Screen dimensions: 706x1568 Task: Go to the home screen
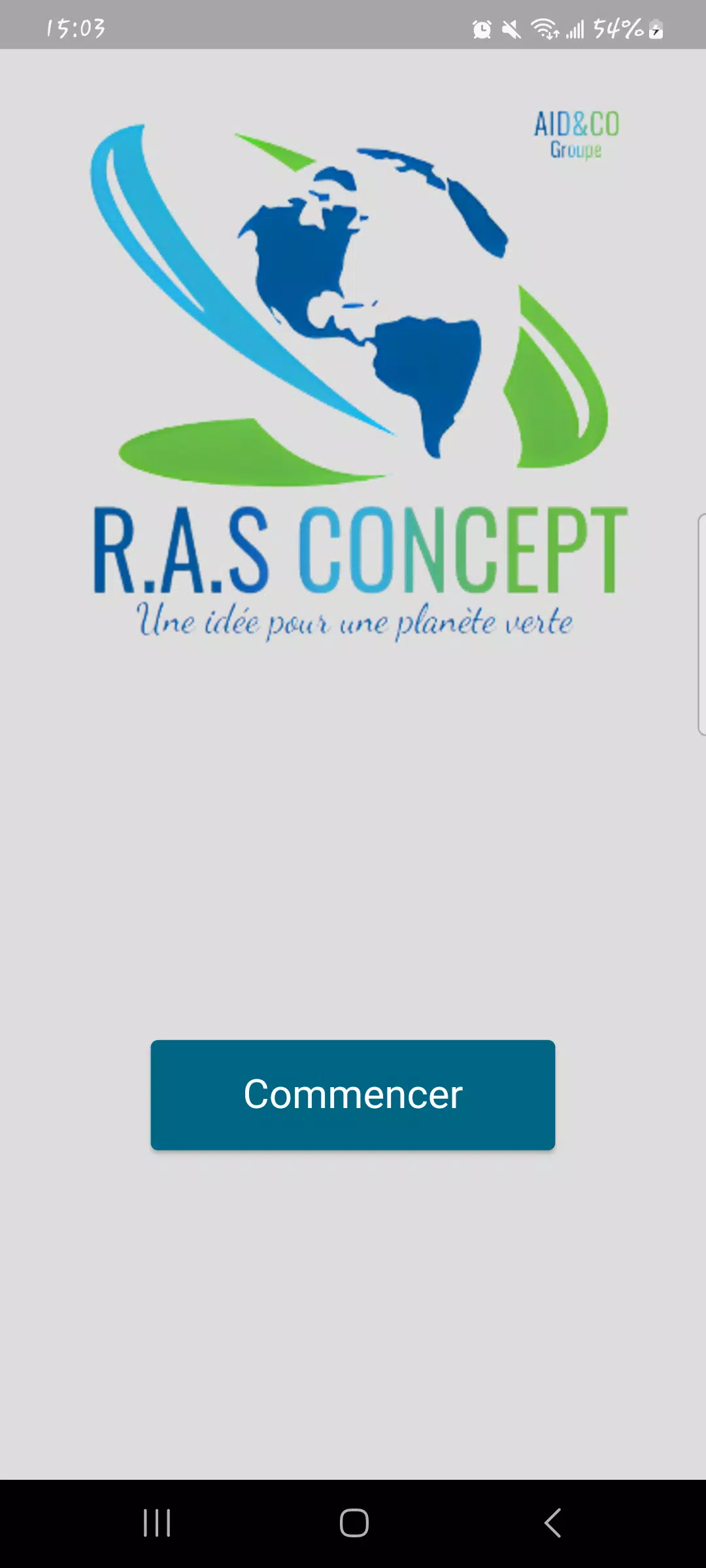[x=354, y=1523]
